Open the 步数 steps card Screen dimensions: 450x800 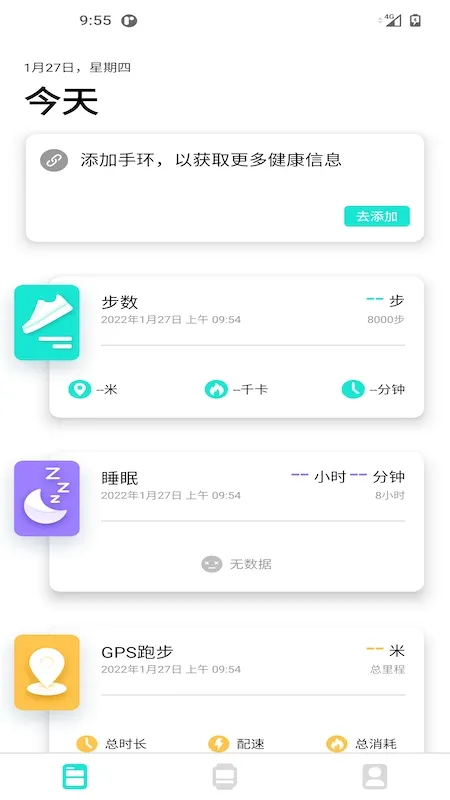(x=236, y=347)
